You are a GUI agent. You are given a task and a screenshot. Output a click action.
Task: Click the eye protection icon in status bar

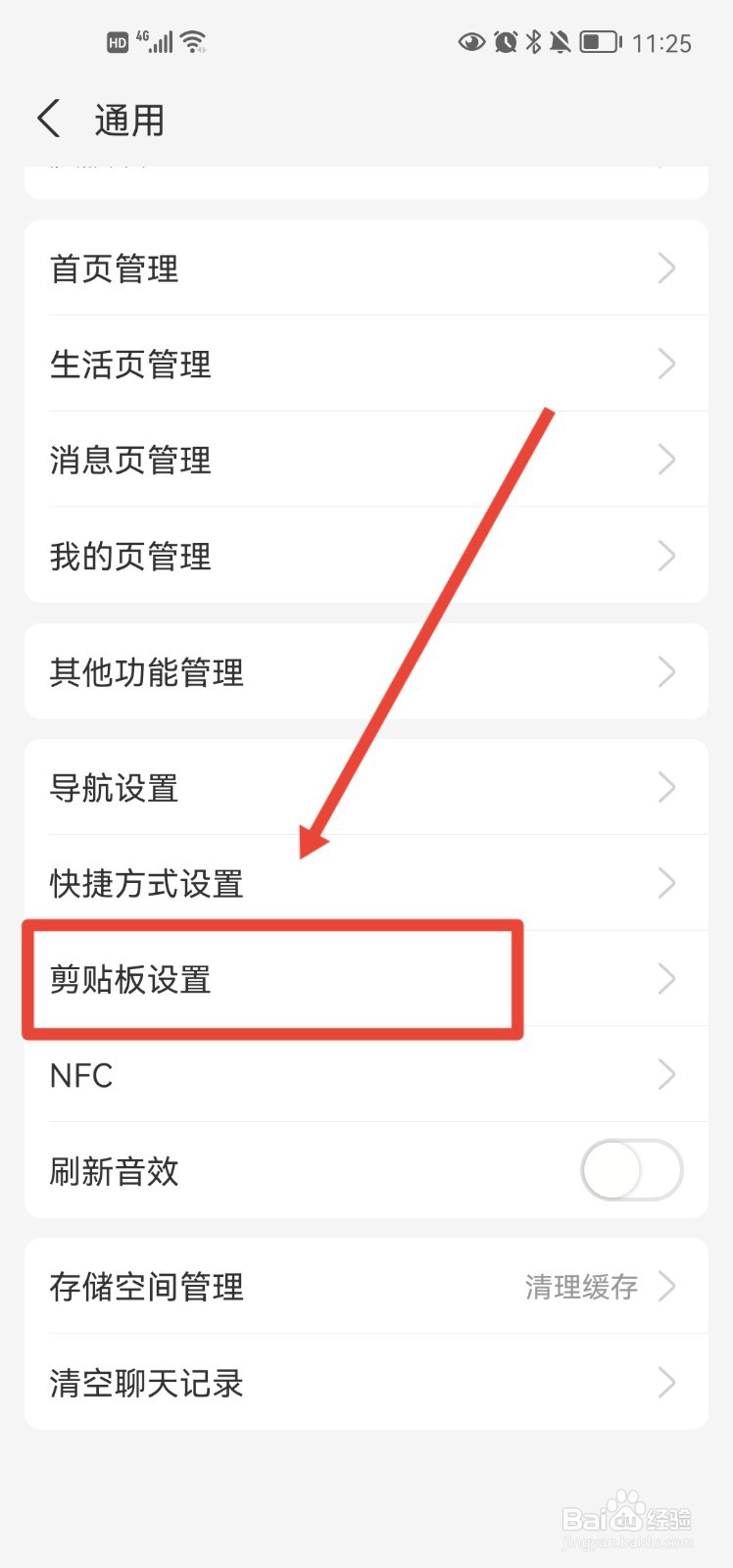click(471, 42)
